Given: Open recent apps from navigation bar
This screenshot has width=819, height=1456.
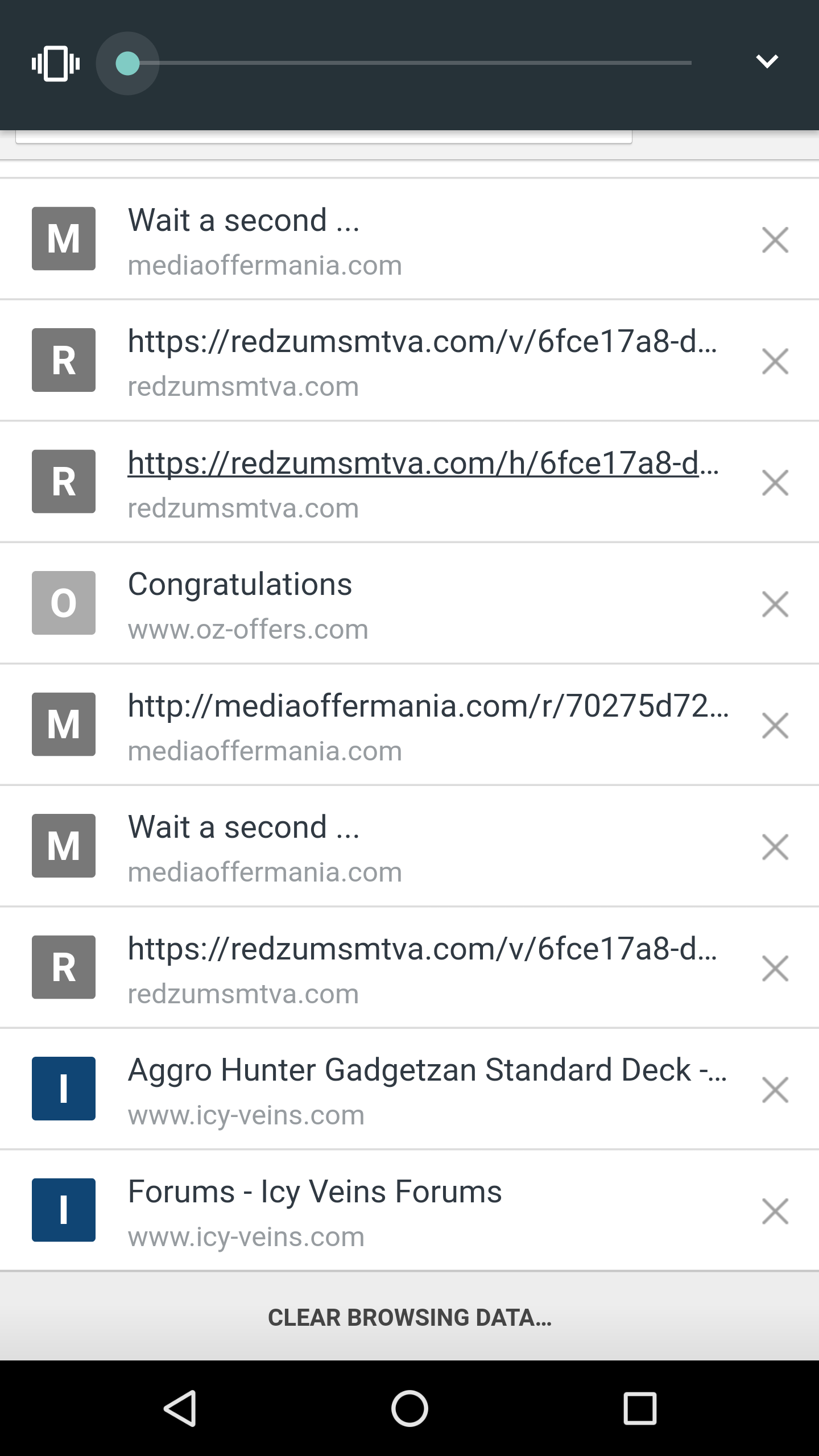Looking at the screenshot, I should (640, 1408).
